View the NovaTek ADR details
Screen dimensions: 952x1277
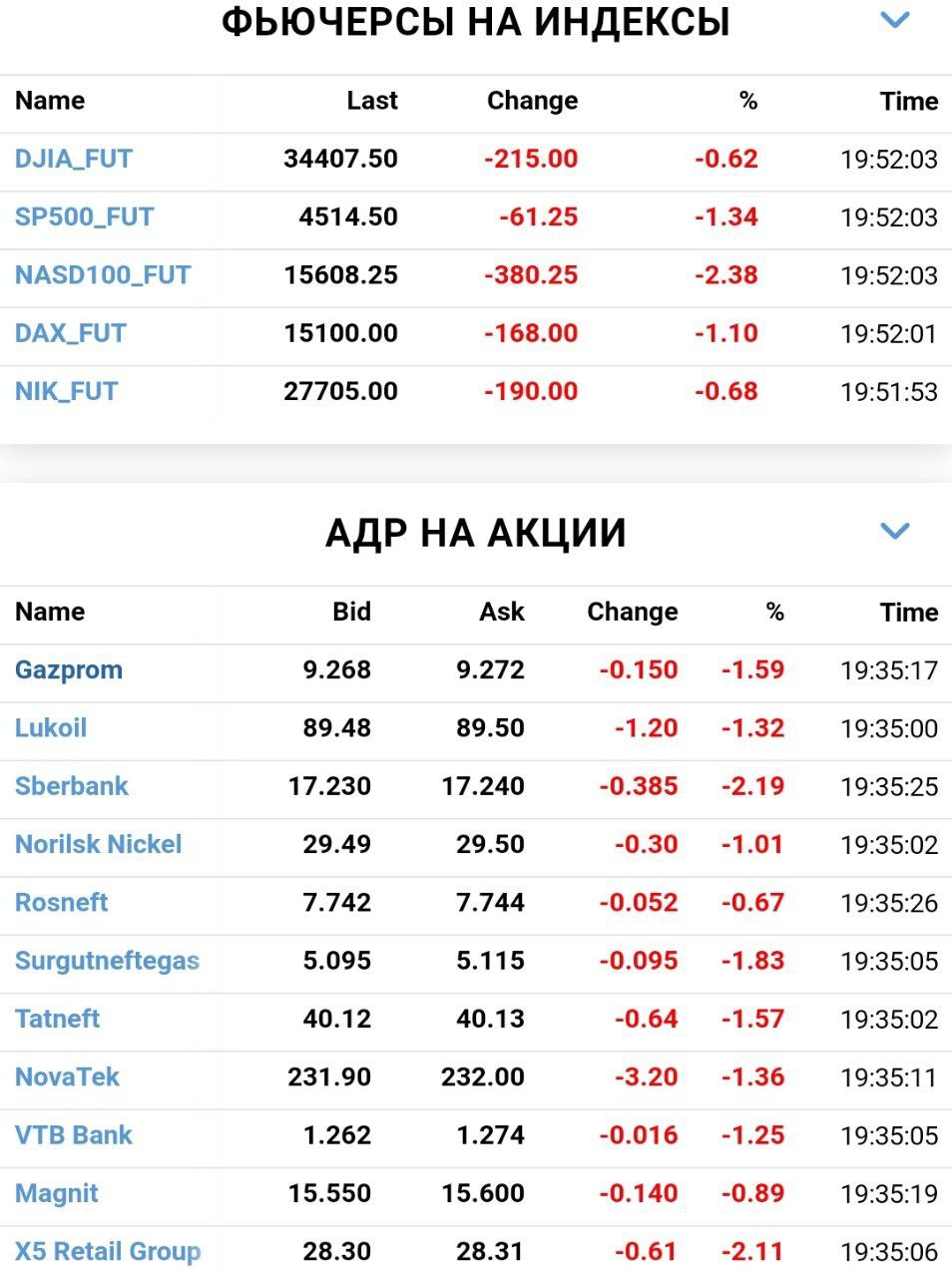pyautogui.click(x=66, y=1075)
